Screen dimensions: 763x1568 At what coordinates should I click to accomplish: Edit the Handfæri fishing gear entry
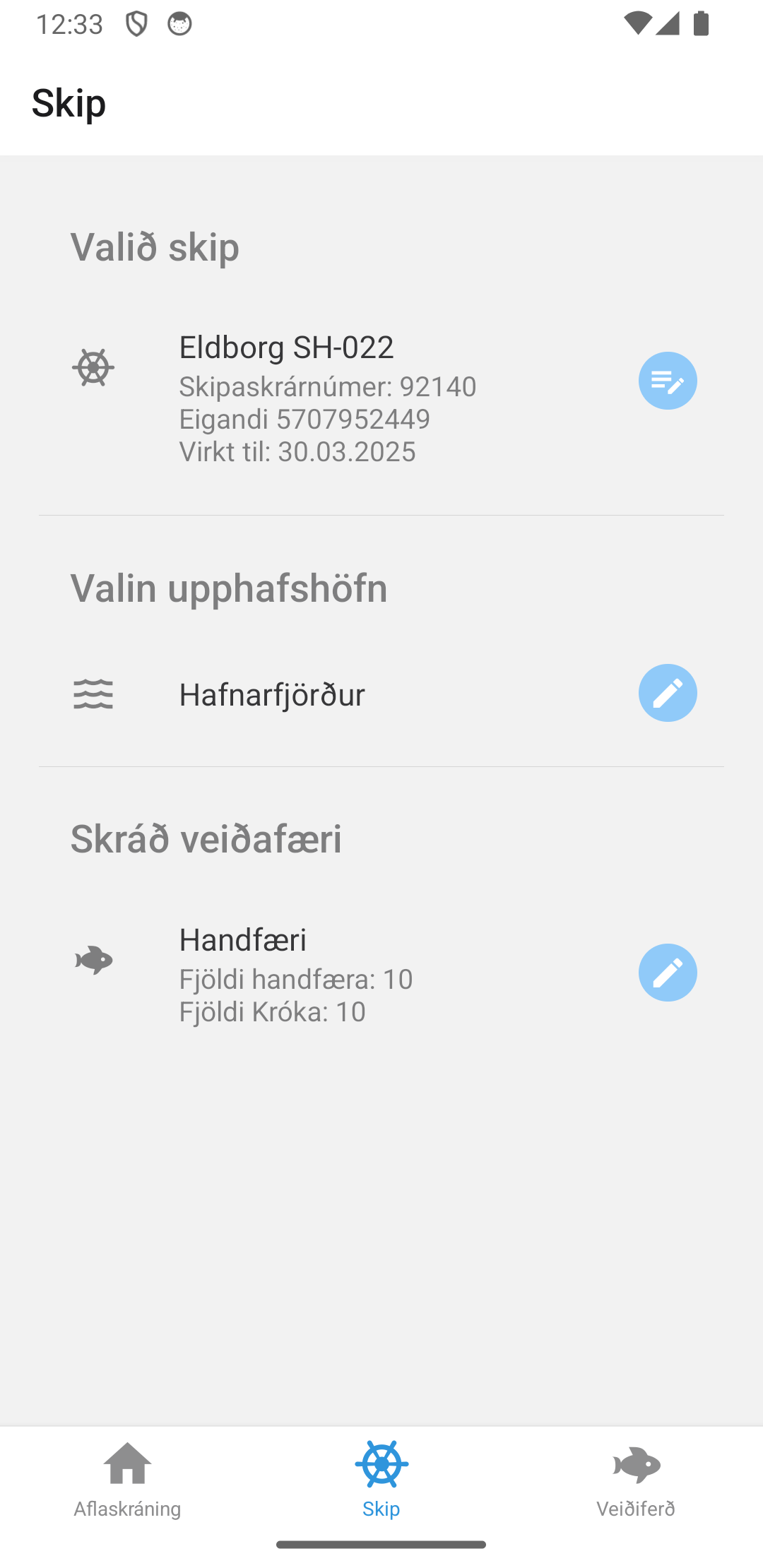point(668,973)
